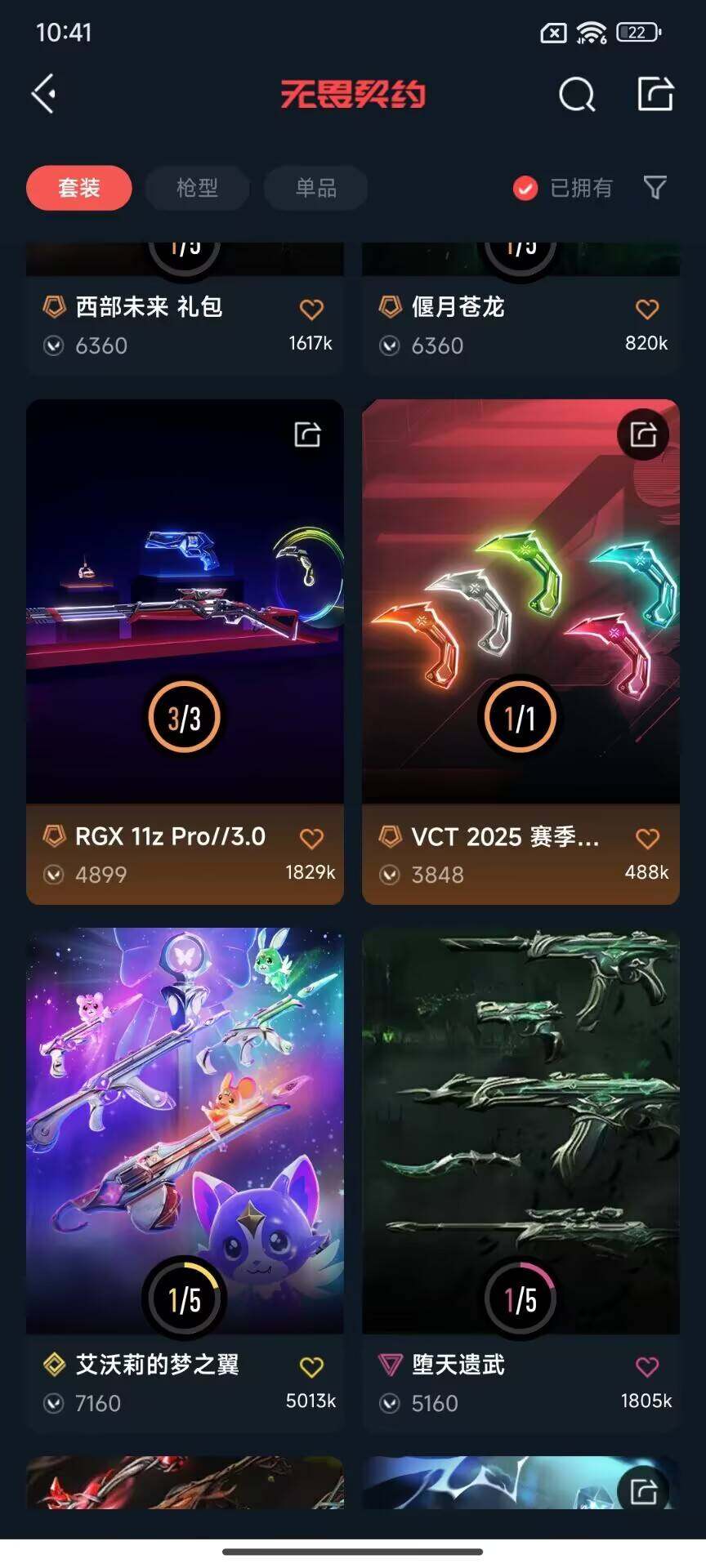Switch to the 枪型 tab
Viewport: 706px width, 1568px height.
[x=197, y=188]
